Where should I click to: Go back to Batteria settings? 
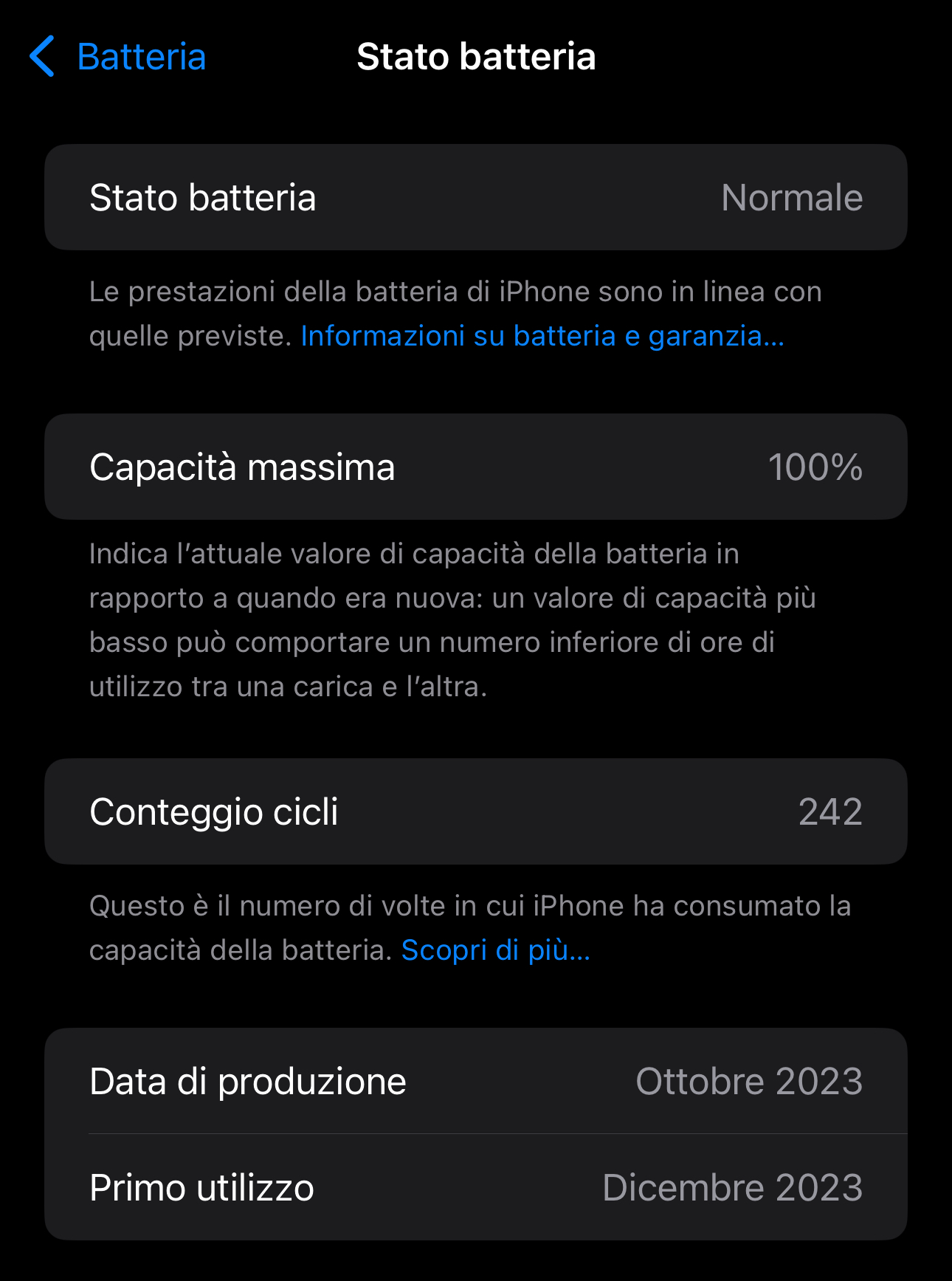118,57
